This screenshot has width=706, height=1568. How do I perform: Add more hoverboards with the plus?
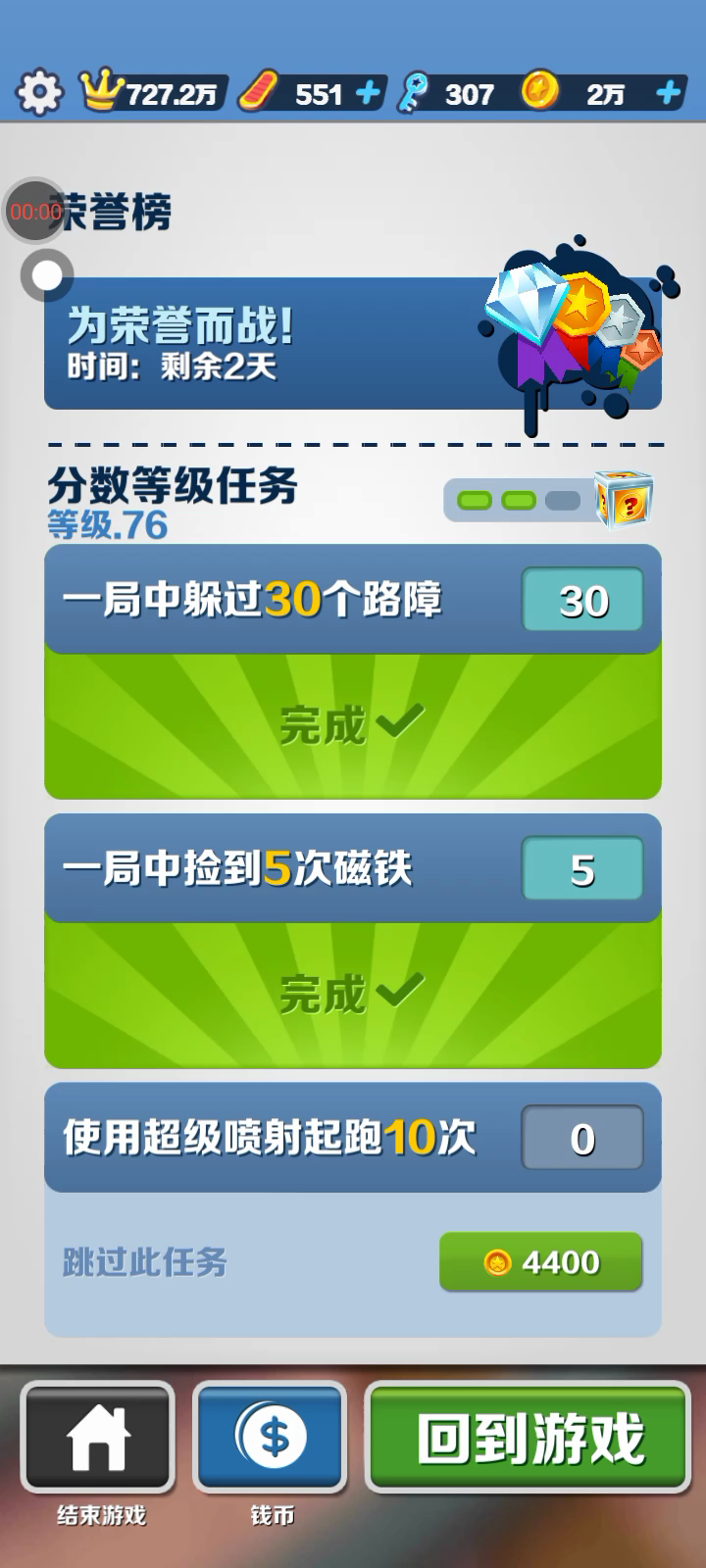tap(368, 93)
